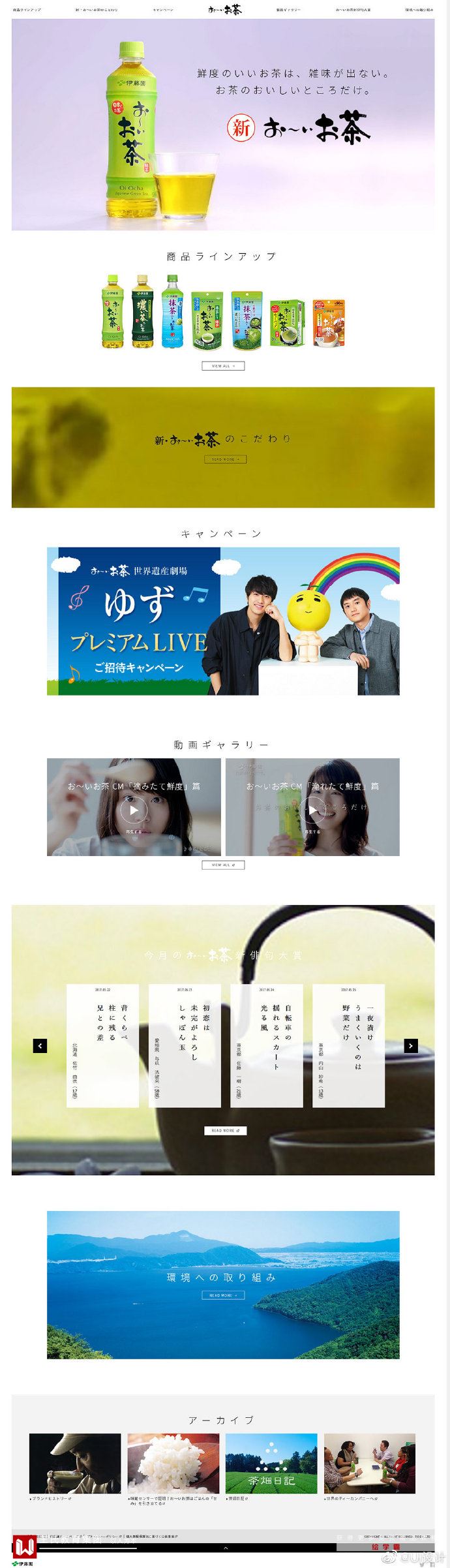The height and width of the screenshot is (1568, 450).
Task: Open 動画ギャラリー in the top navigation
Action: pos(288,10)
